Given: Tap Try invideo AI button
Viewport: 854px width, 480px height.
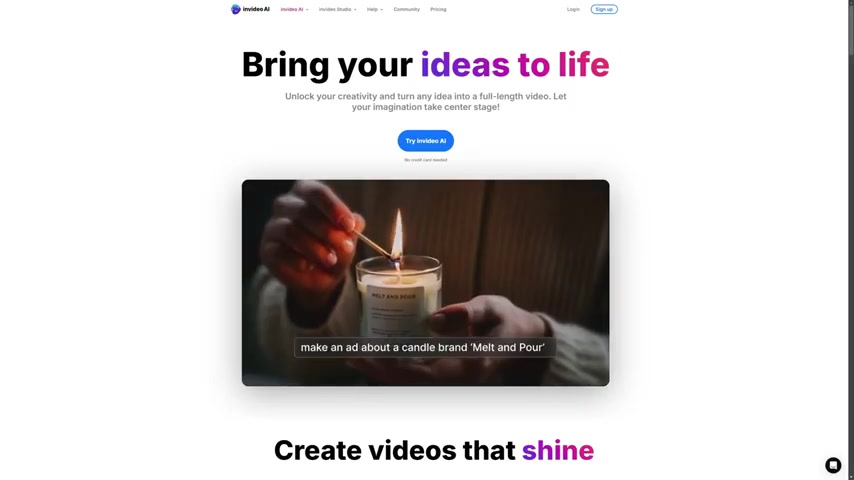Looking at the screenshot, I should click(x=425, y=141).
